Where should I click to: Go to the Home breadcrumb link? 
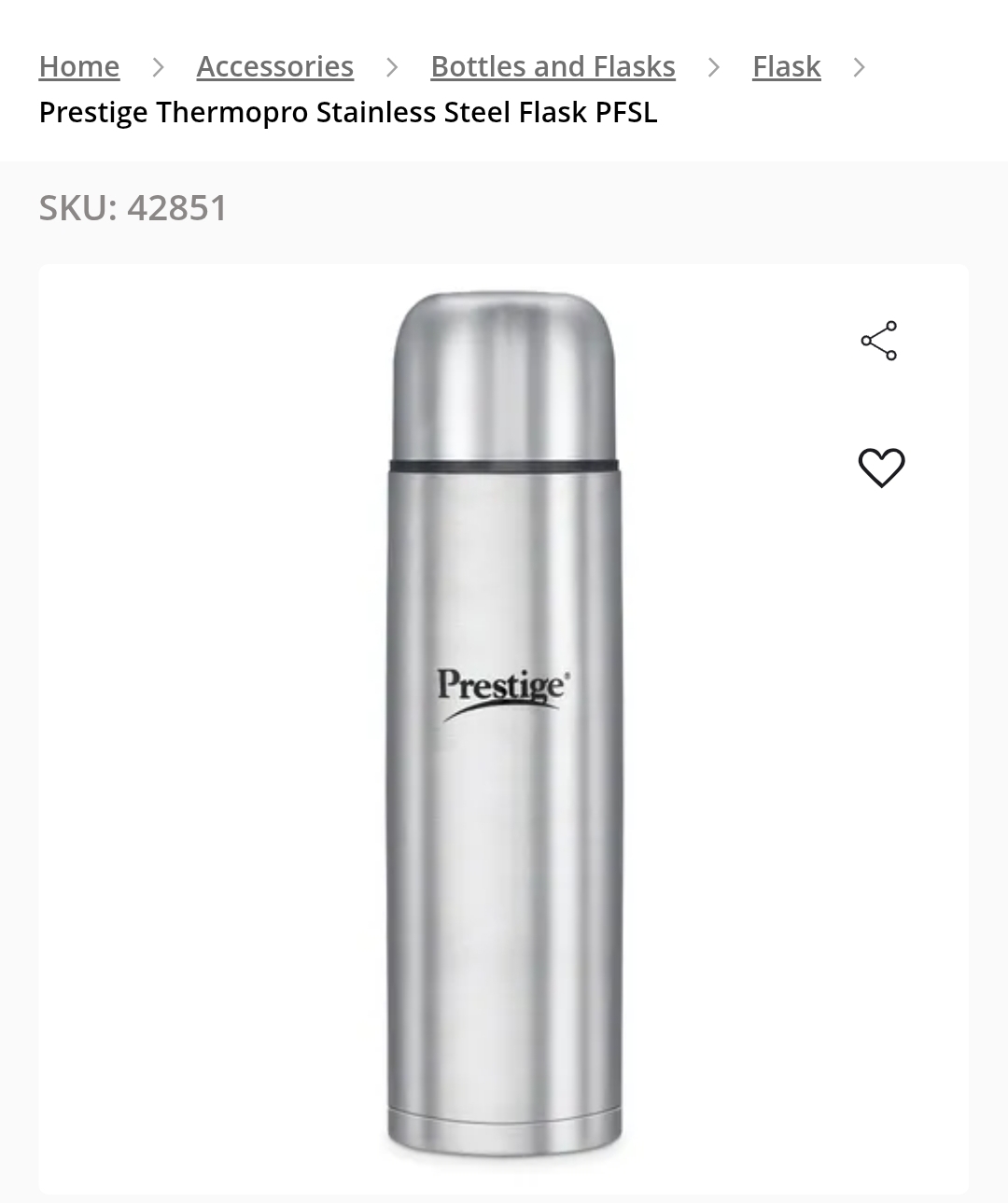79,66
